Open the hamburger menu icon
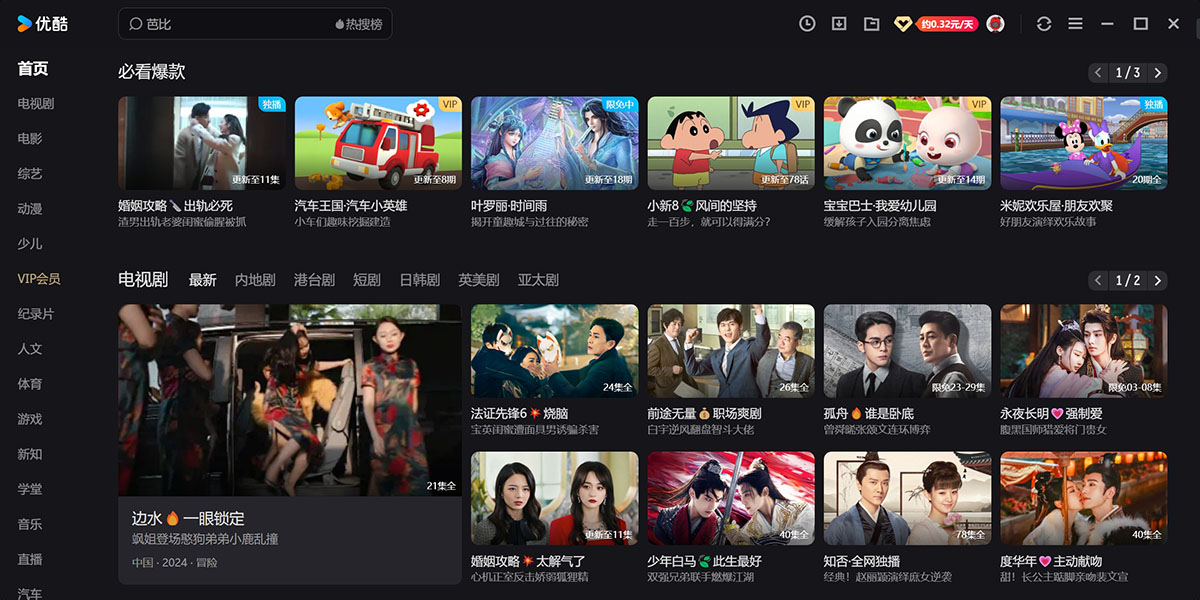The height and width of the screenshot is (600, 1200). (x=1075, y=24)
